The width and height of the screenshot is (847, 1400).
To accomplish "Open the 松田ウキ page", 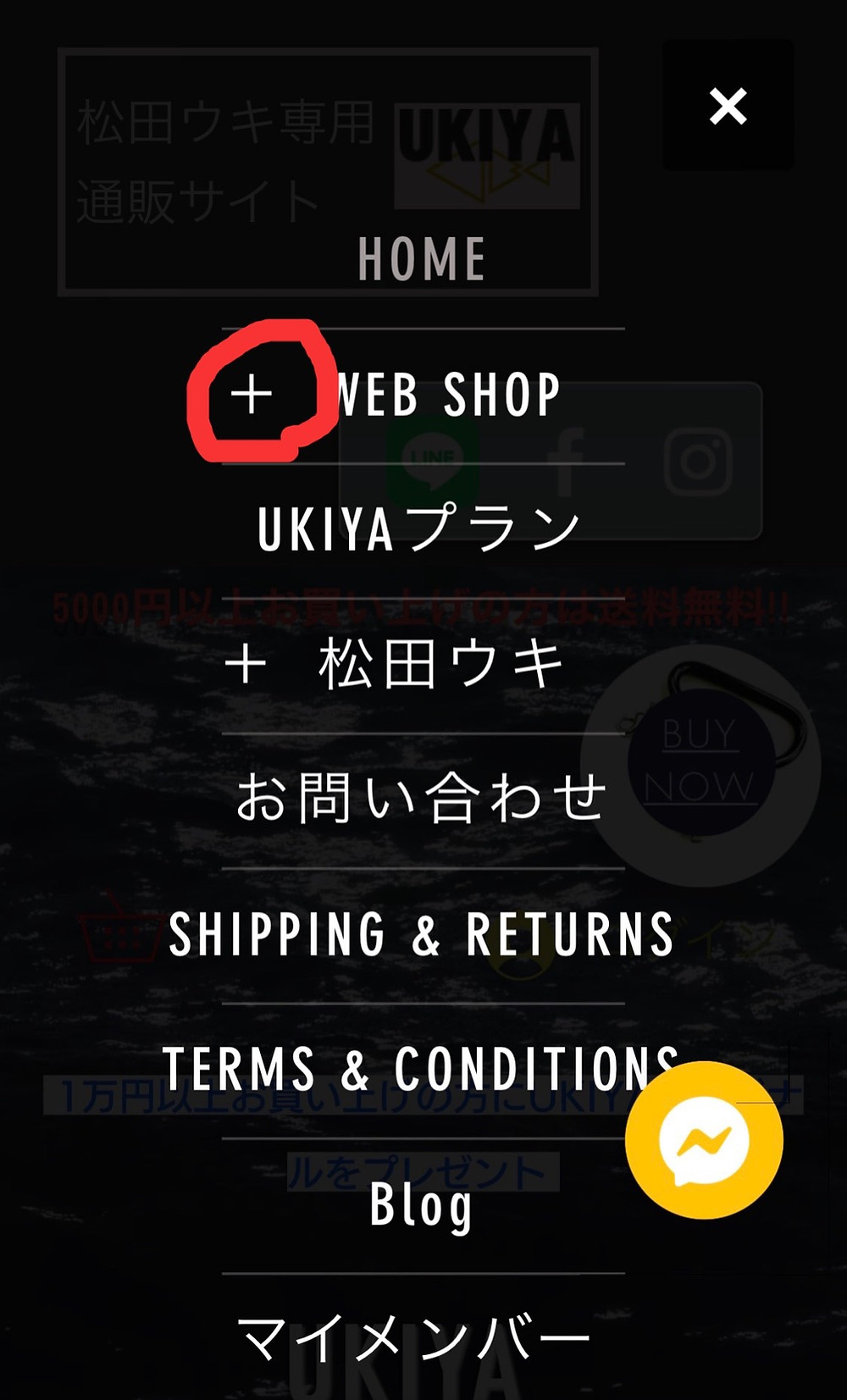I will pyautogui.click(x=441, y=664).
